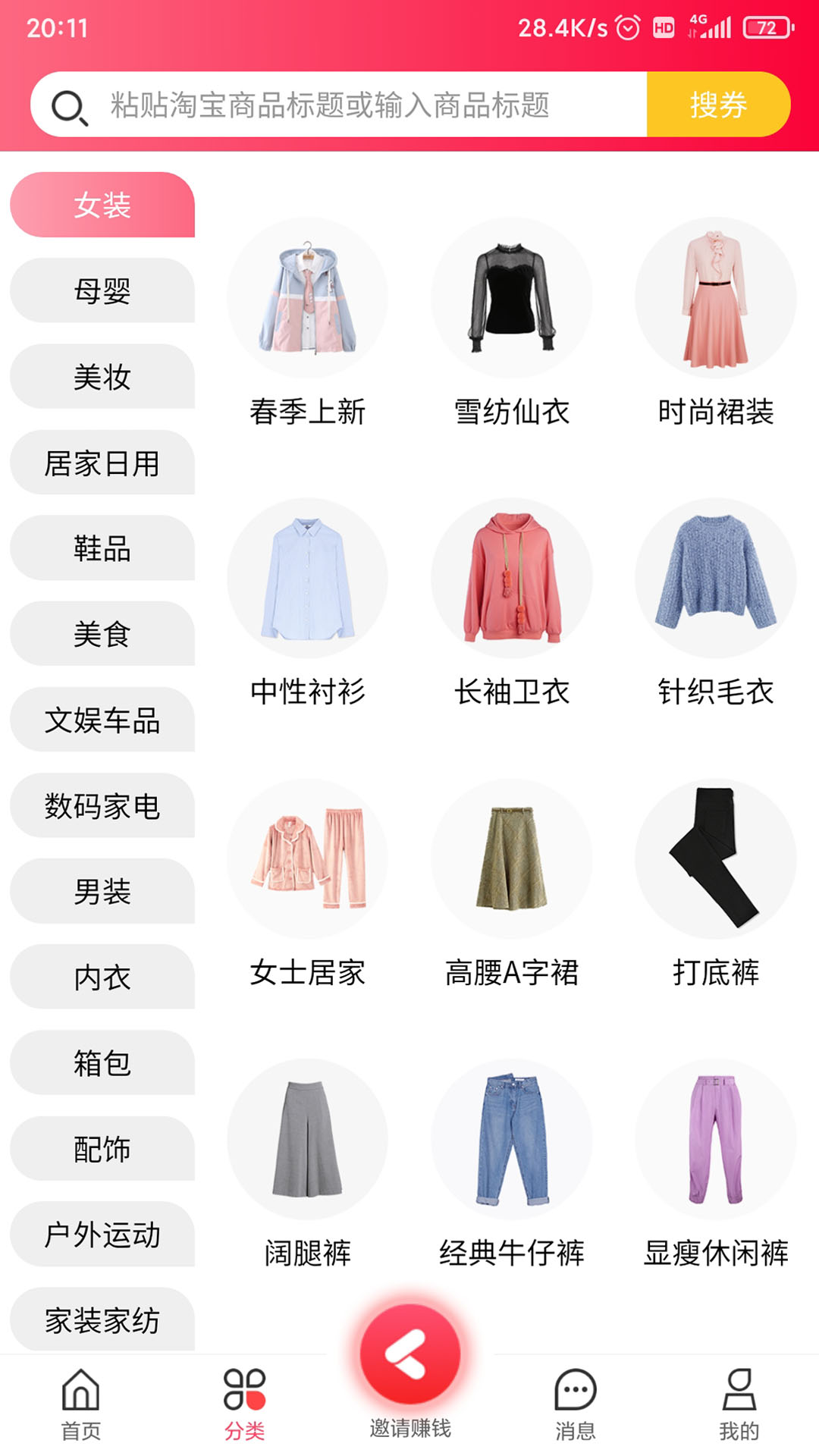Choose the 数码家电 category
This screenshot has height=1456, width=819.
point(102,805)
